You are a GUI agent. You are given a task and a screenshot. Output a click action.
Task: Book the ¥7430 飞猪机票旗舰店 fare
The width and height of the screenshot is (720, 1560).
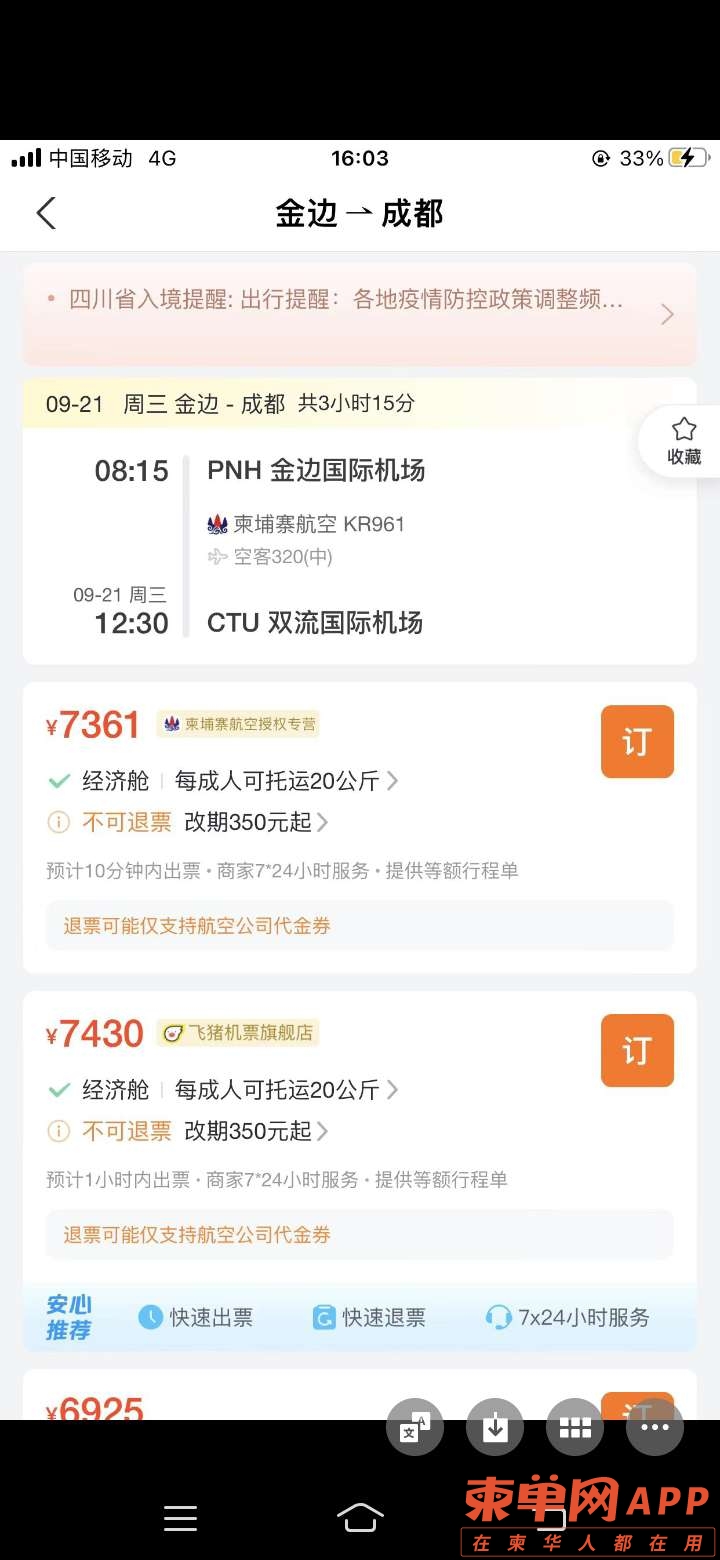point(637,1050)
